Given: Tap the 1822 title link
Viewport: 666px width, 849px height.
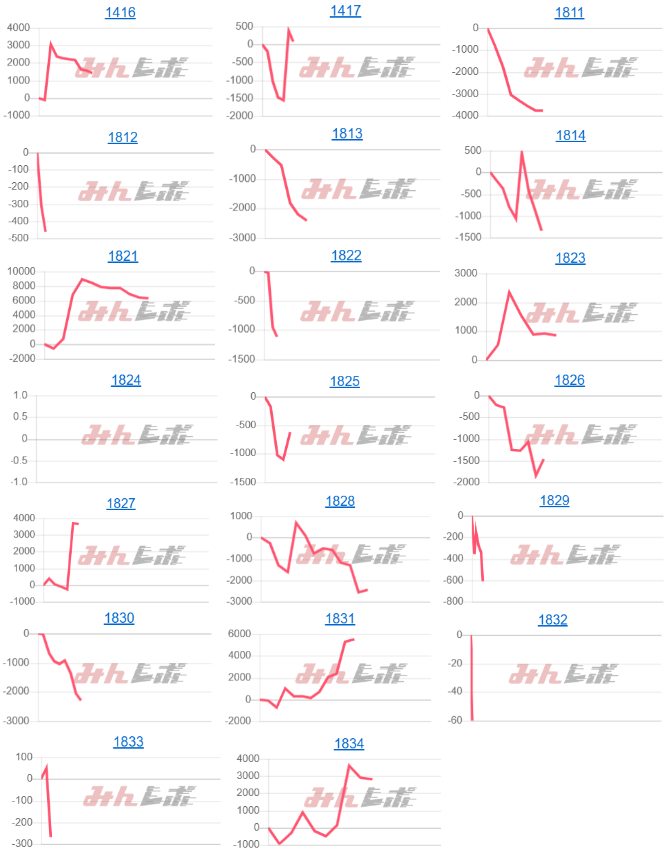Looking at the screenshot, I should click(x=346, y=256).
